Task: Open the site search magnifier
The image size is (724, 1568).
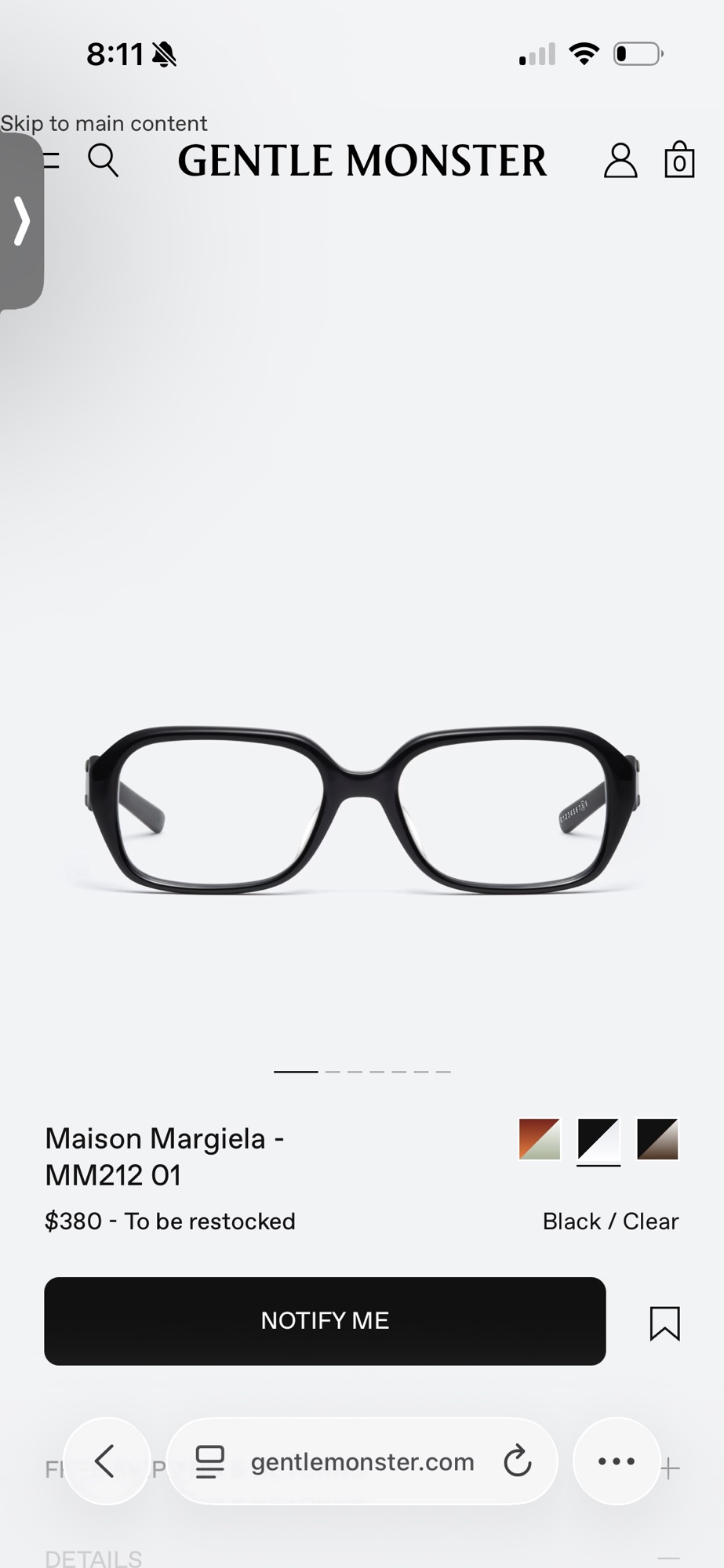Action: point(104,161)
